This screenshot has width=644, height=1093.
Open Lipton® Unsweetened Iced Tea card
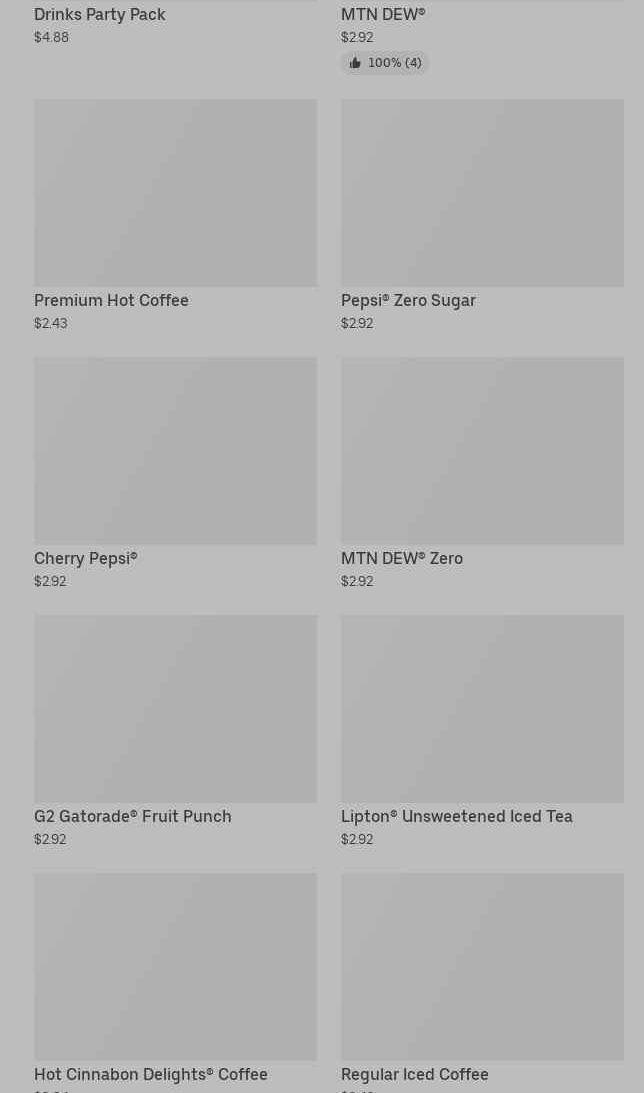(482, 709)
